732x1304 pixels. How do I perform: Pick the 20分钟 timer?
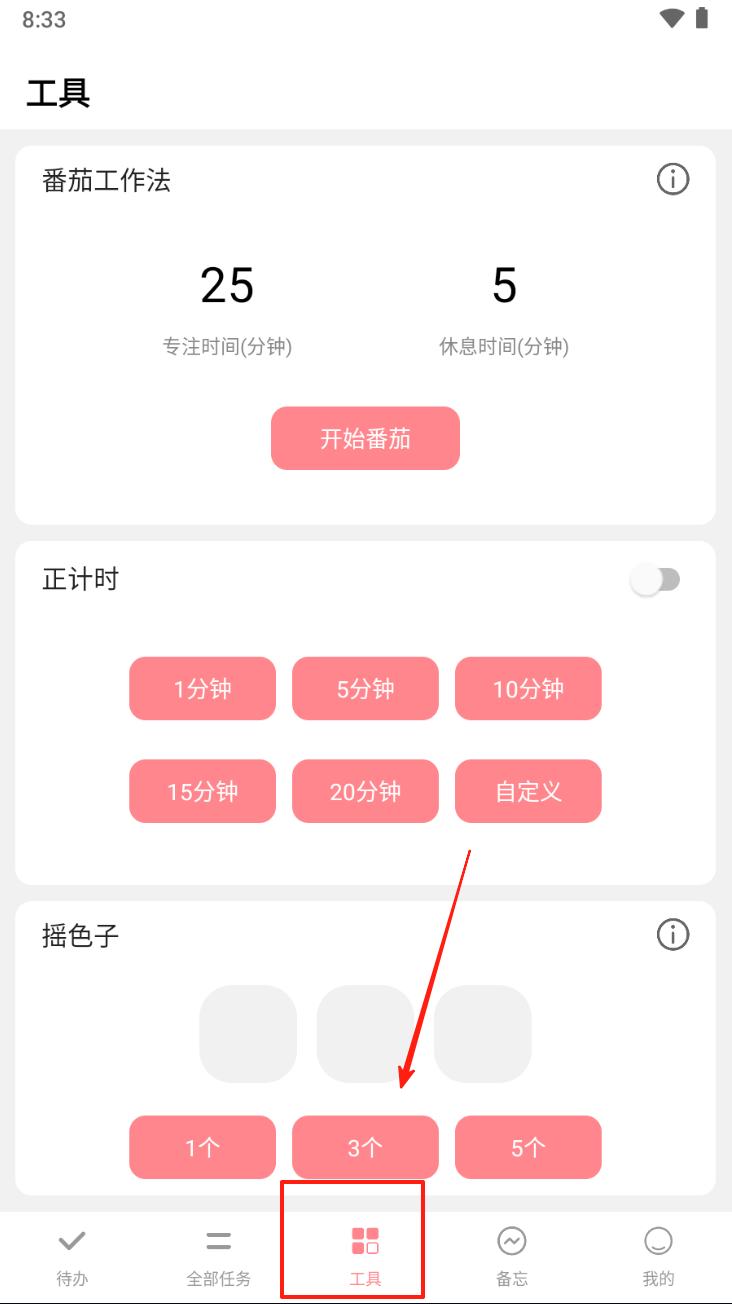[x=365, y=792]
